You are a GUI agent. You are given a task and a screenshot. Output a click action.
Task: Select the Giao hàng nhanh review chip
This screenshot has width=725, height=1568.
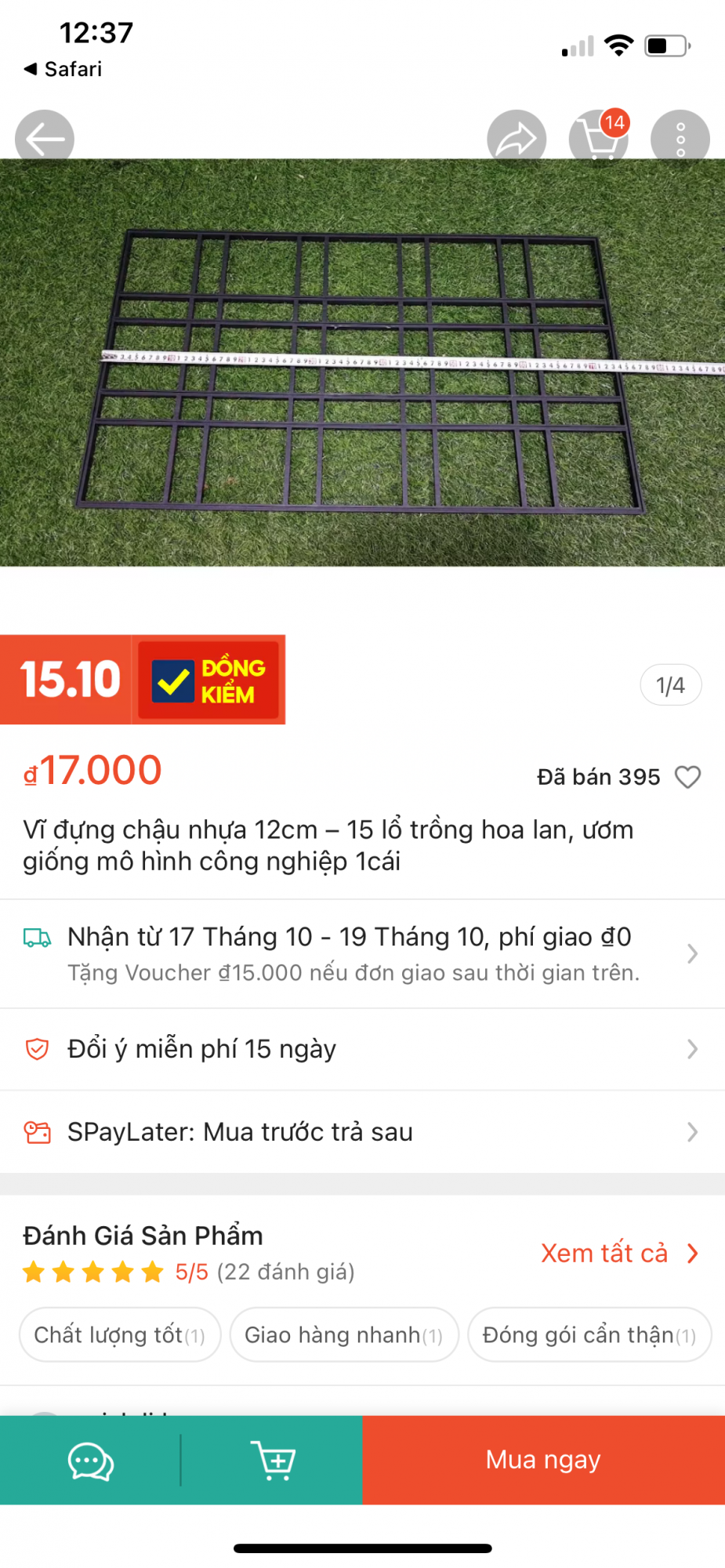click(343, 1334)
